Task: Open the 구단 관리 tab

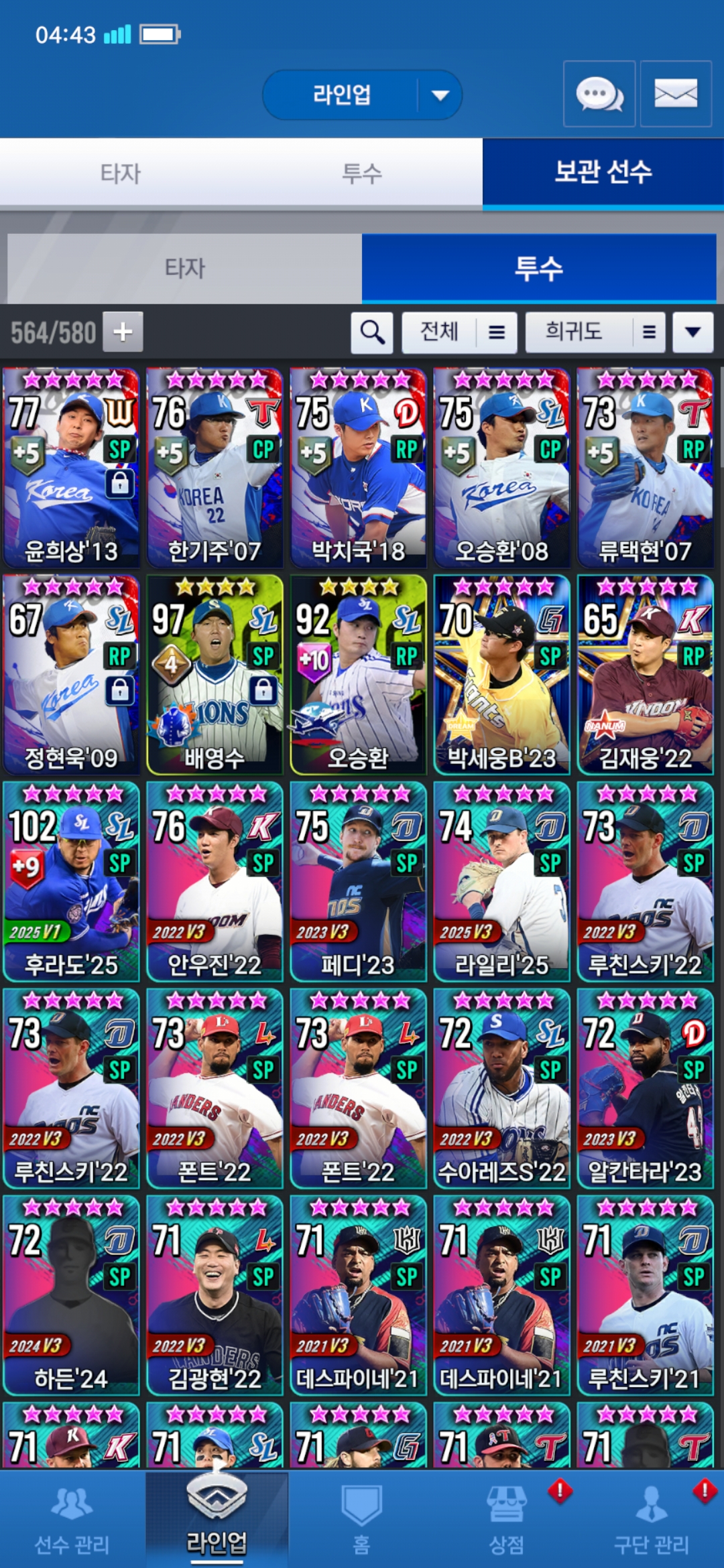Action: [651, 1520]
